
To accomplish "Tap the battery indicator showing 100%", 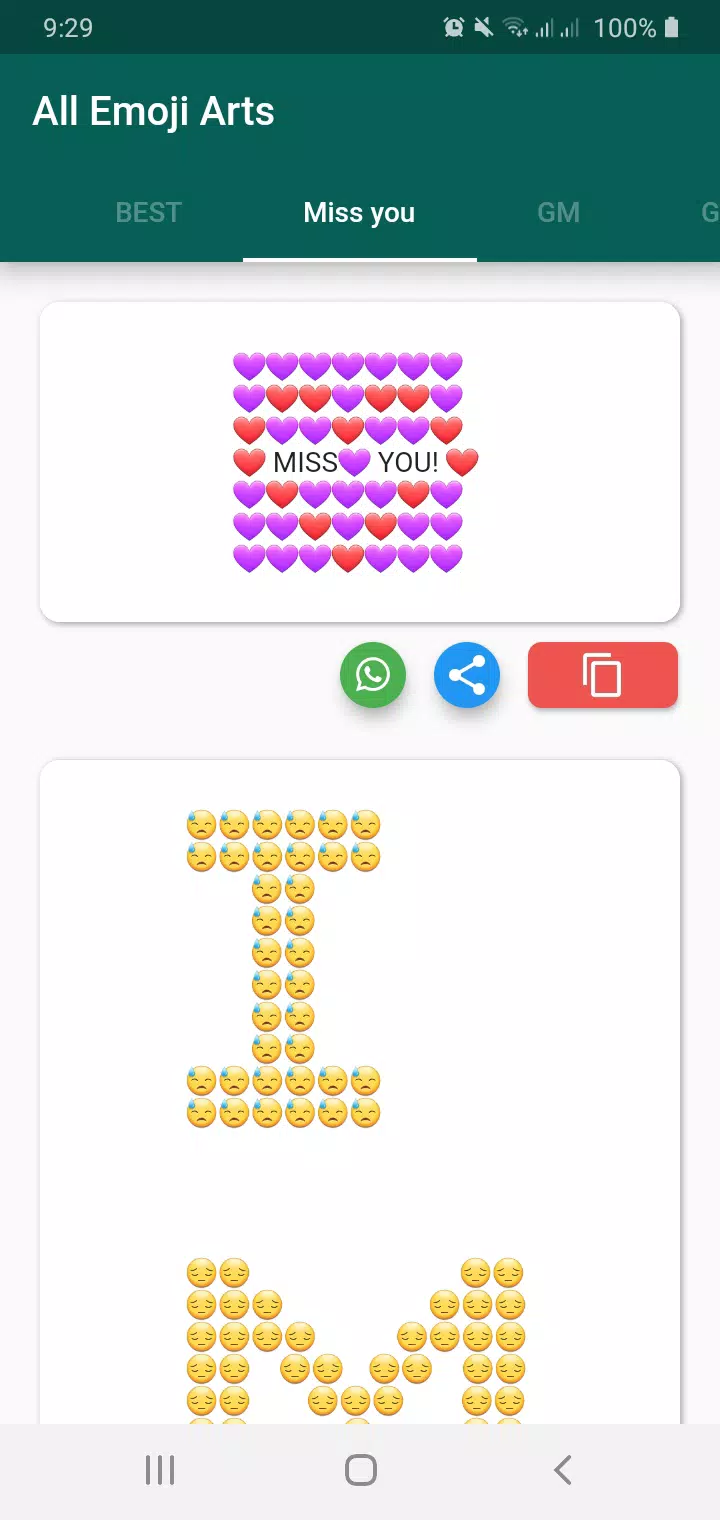I will pos(640,27).
